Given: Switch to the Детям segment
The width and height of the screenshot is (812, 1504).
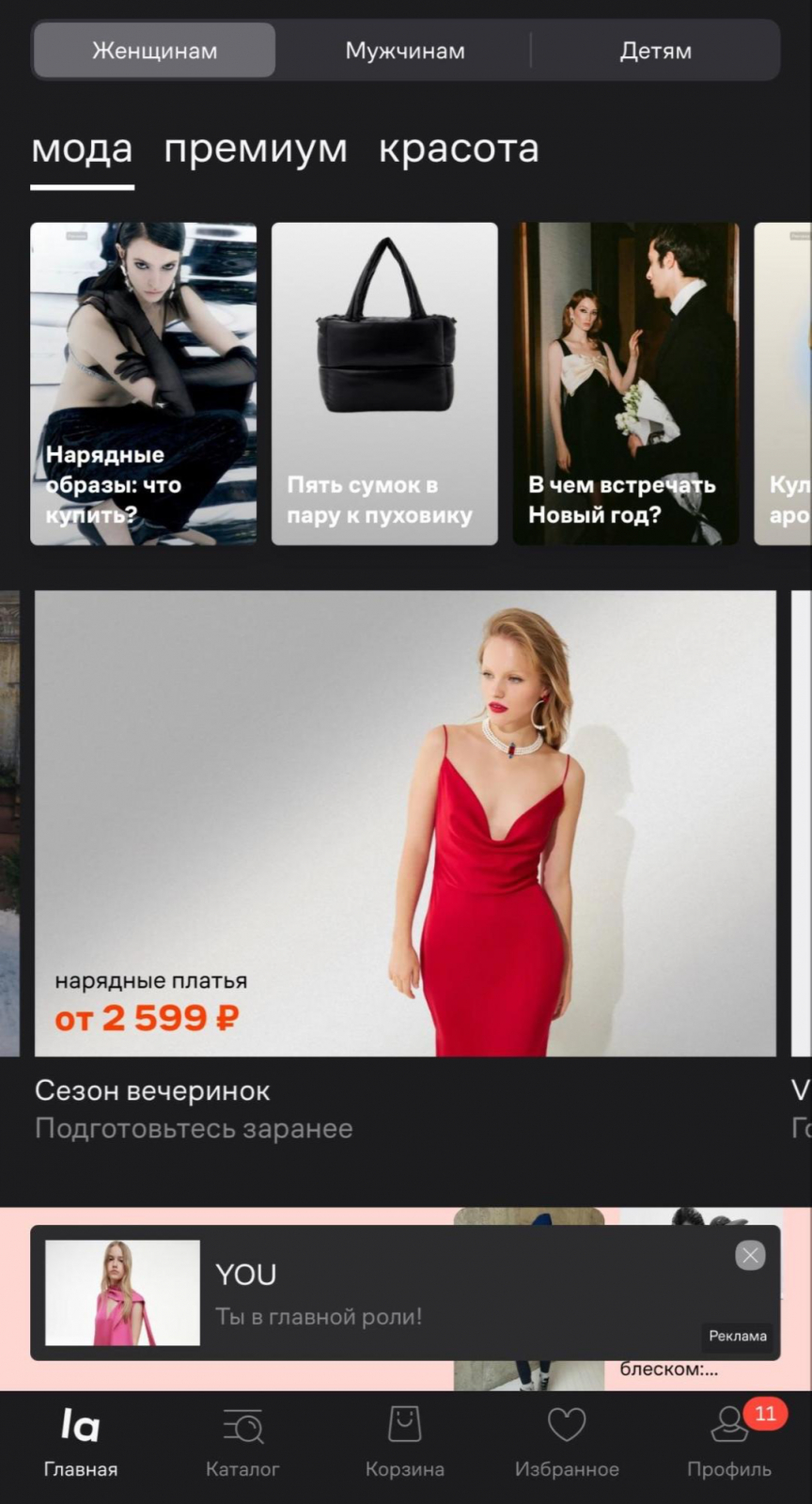Looking at the screenshot, I should click(655, 51).
